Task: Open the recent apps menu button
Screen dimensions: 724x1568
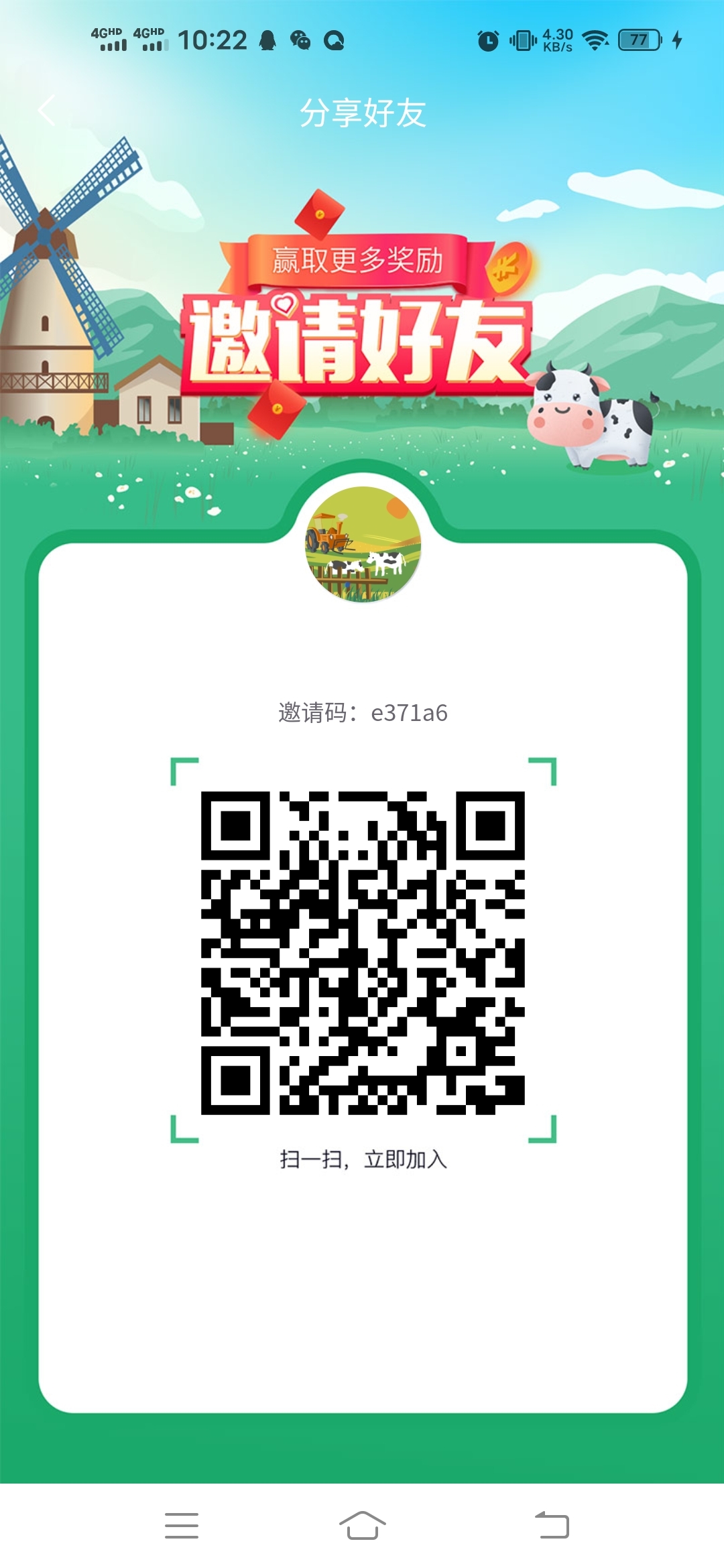Action: pos(182,1525)
